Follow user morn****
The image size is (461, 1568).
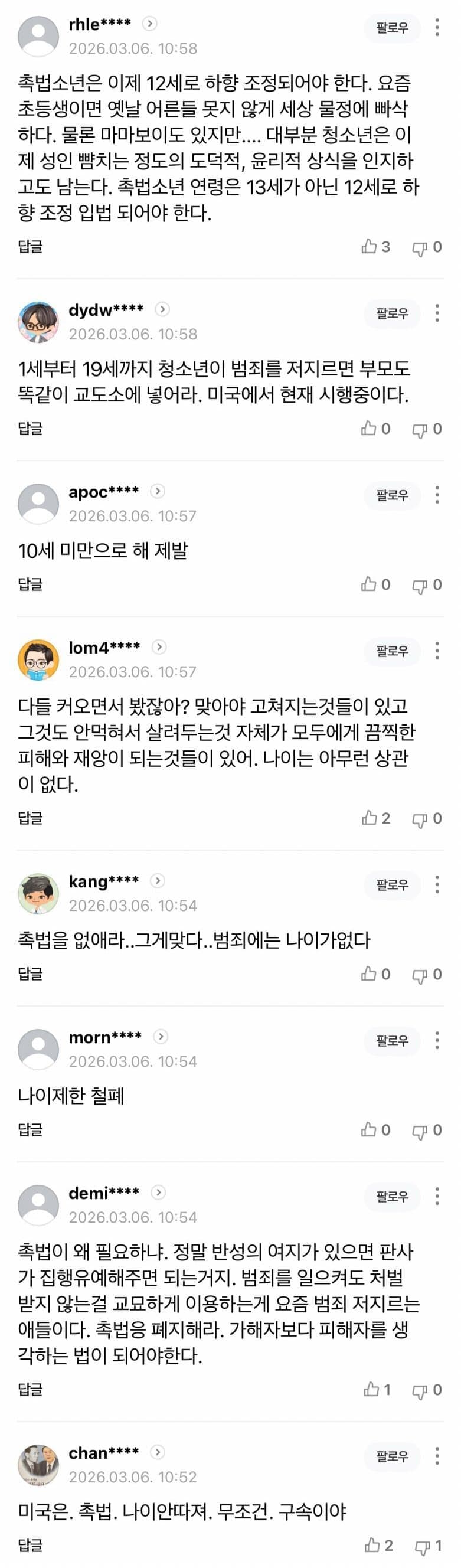391,1040
